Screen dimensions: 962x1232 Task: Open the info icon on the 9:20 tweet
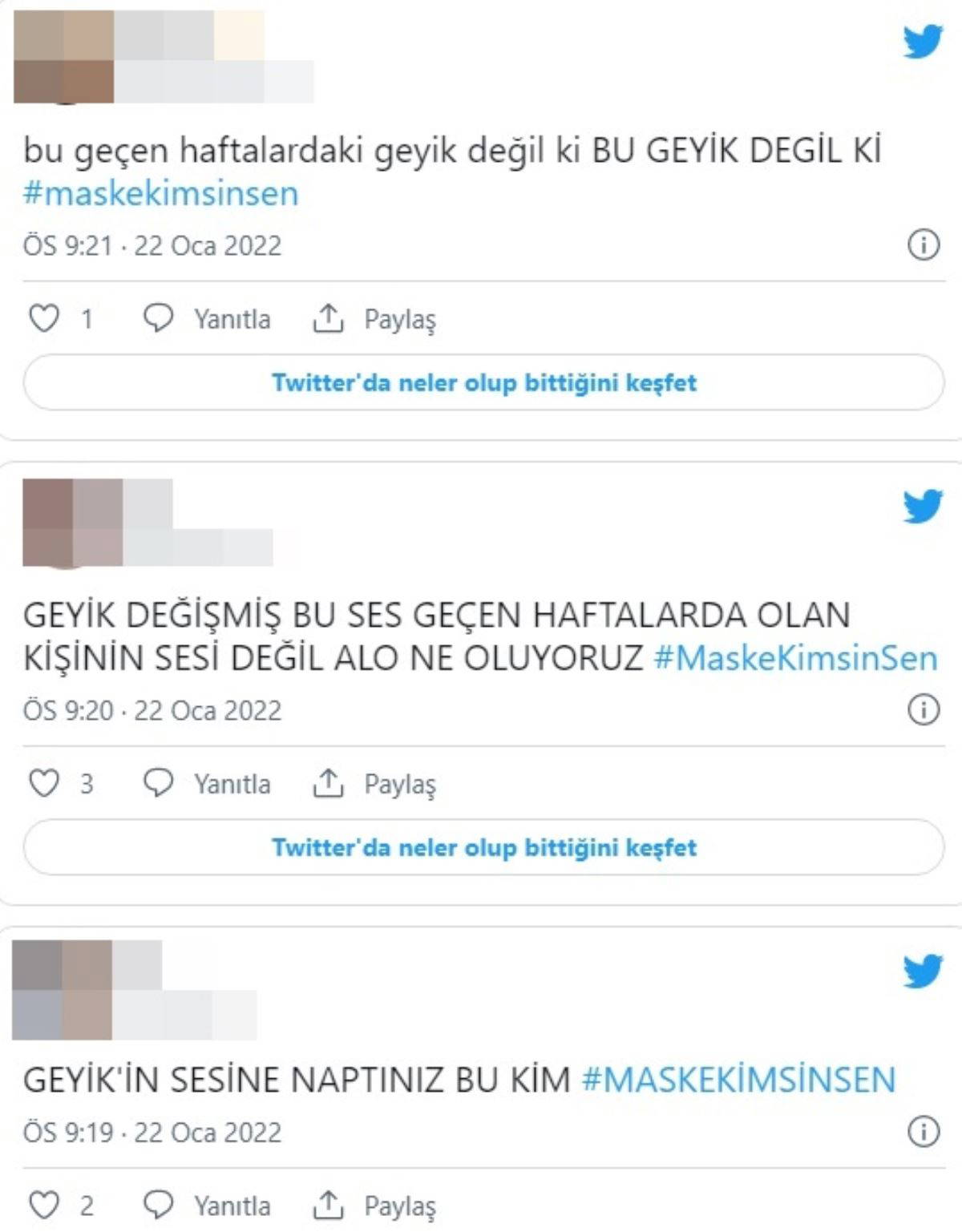click(923, 709)
